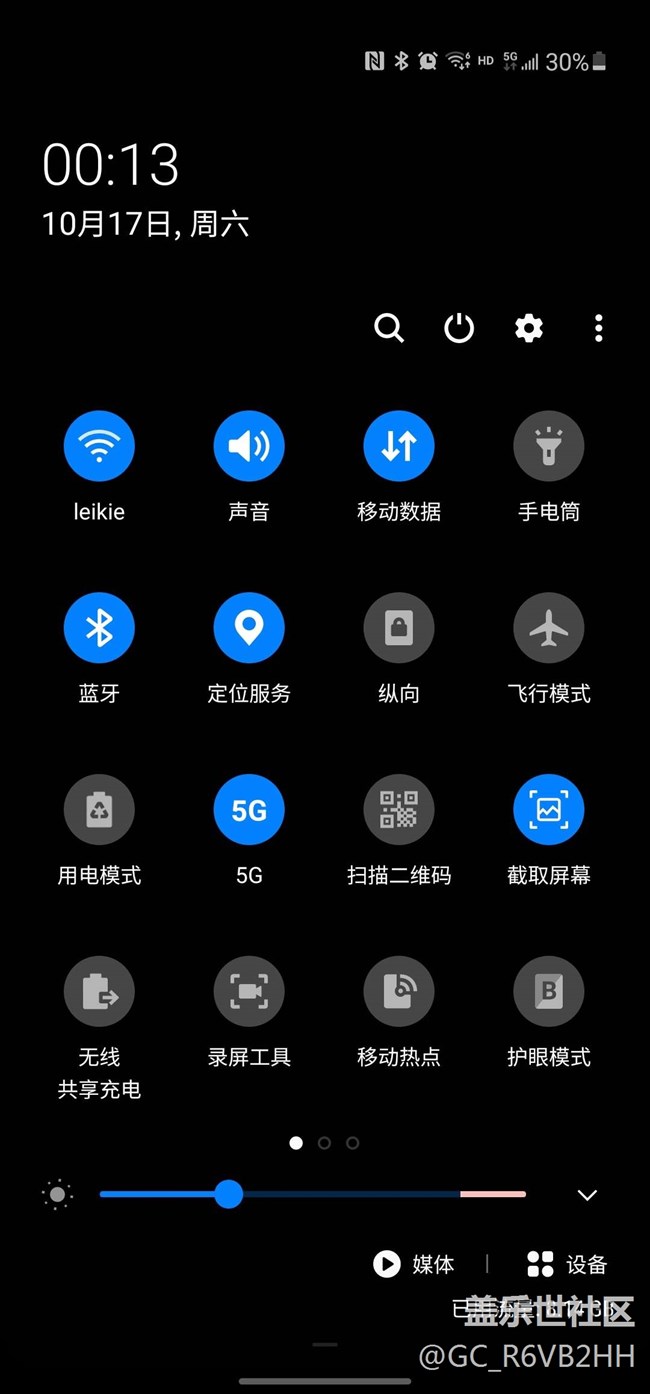The height and width of the screenshot is (1394, 650).
Task: Launch 扫描二维码 QR scanner
Action: click(399, 810)
